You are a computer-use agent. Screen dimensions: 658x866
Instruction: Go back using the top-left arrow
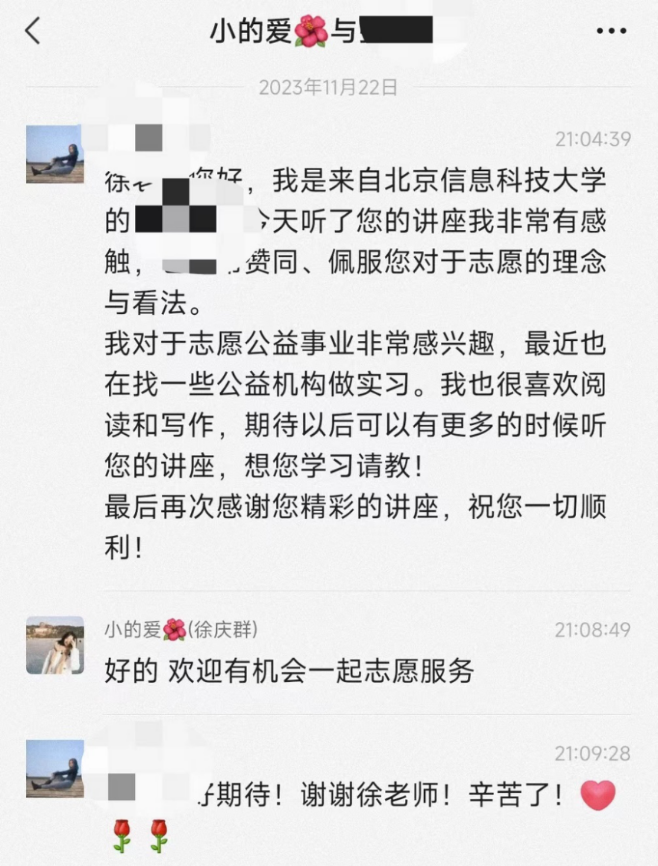pyautogui.click(x=33, y=31)
